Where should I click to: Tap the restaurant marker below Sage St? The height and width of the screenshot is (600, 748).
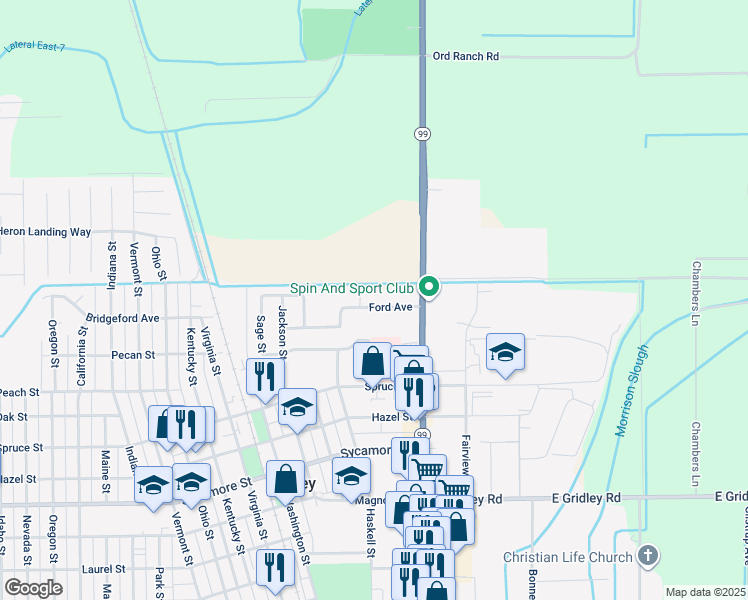pos(265,379)
